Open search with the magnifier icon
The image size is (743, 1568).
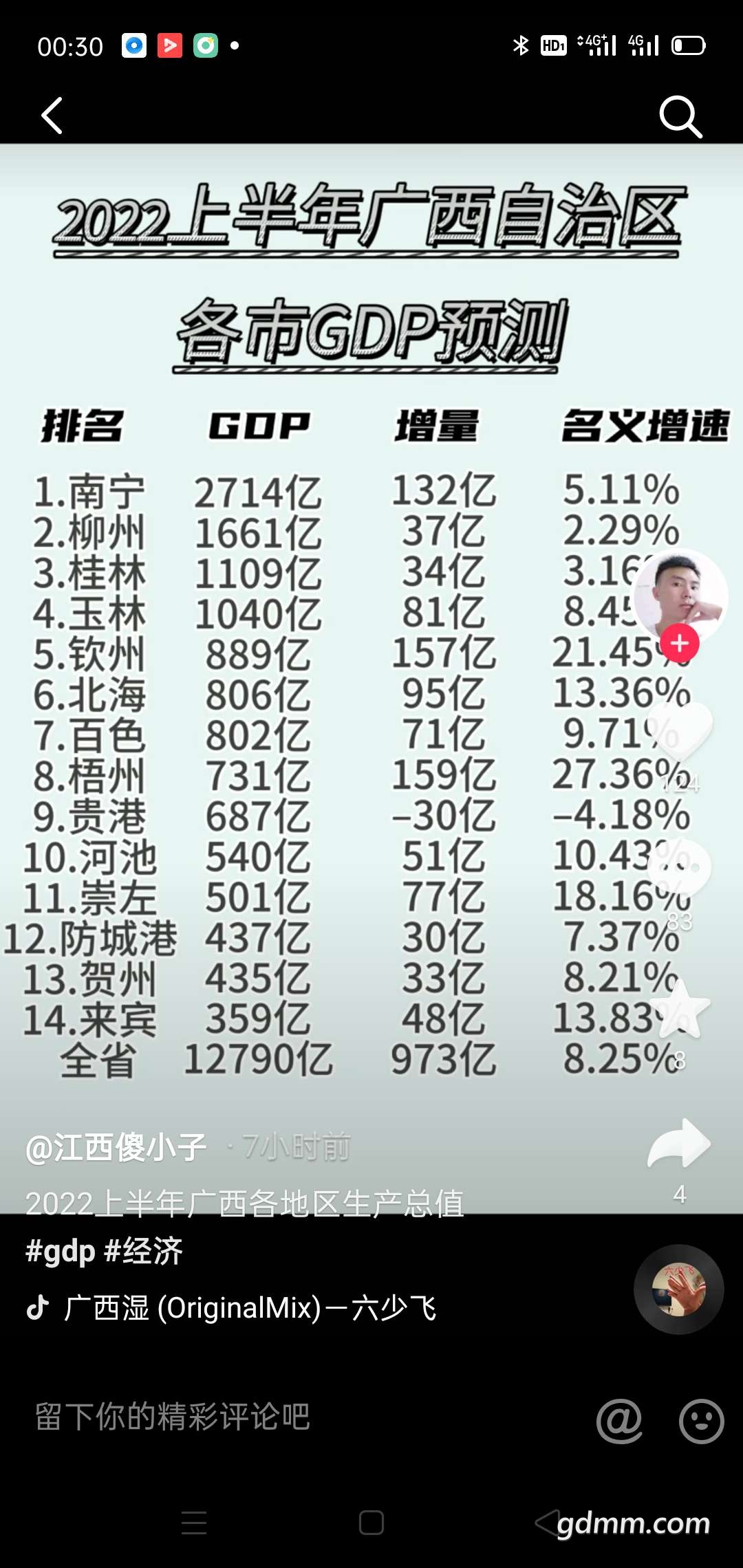tap(680, 116)
